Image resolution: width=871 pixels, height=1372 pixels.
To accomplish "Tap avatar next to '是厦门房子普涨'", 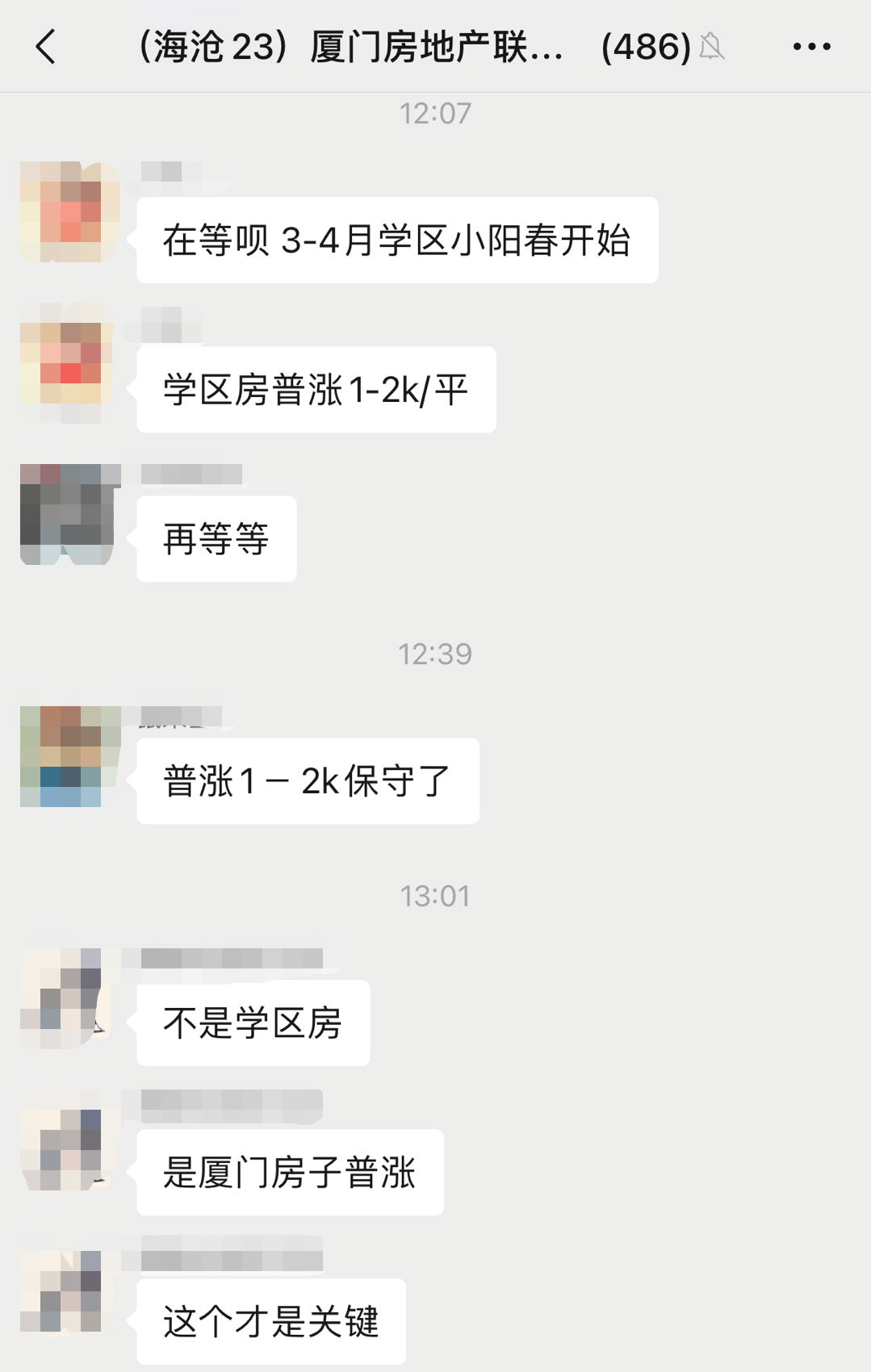I will 70,1148.
